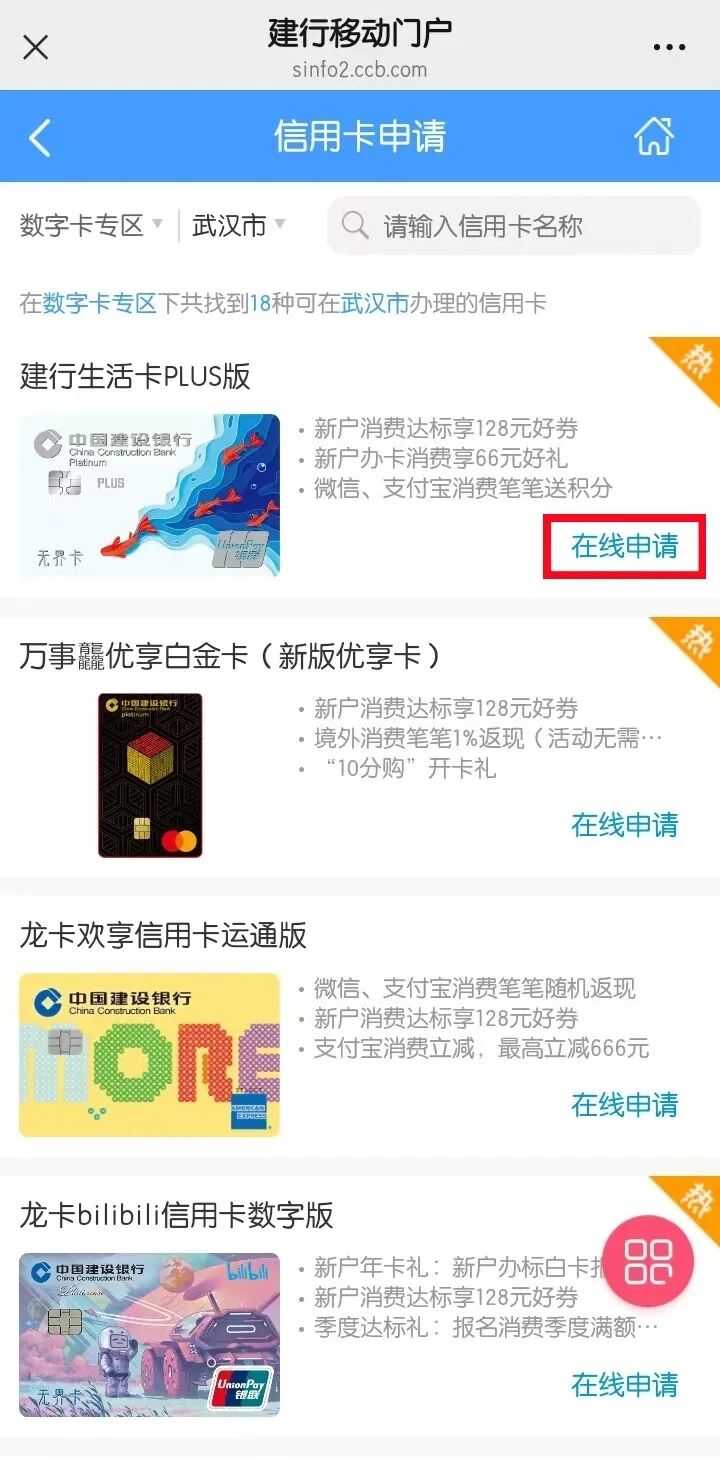This screenshot has width=720, height=1457.
Task: Apply online for 龙卡欢享信用卡运通版
Action: (x=624, y=1105)
